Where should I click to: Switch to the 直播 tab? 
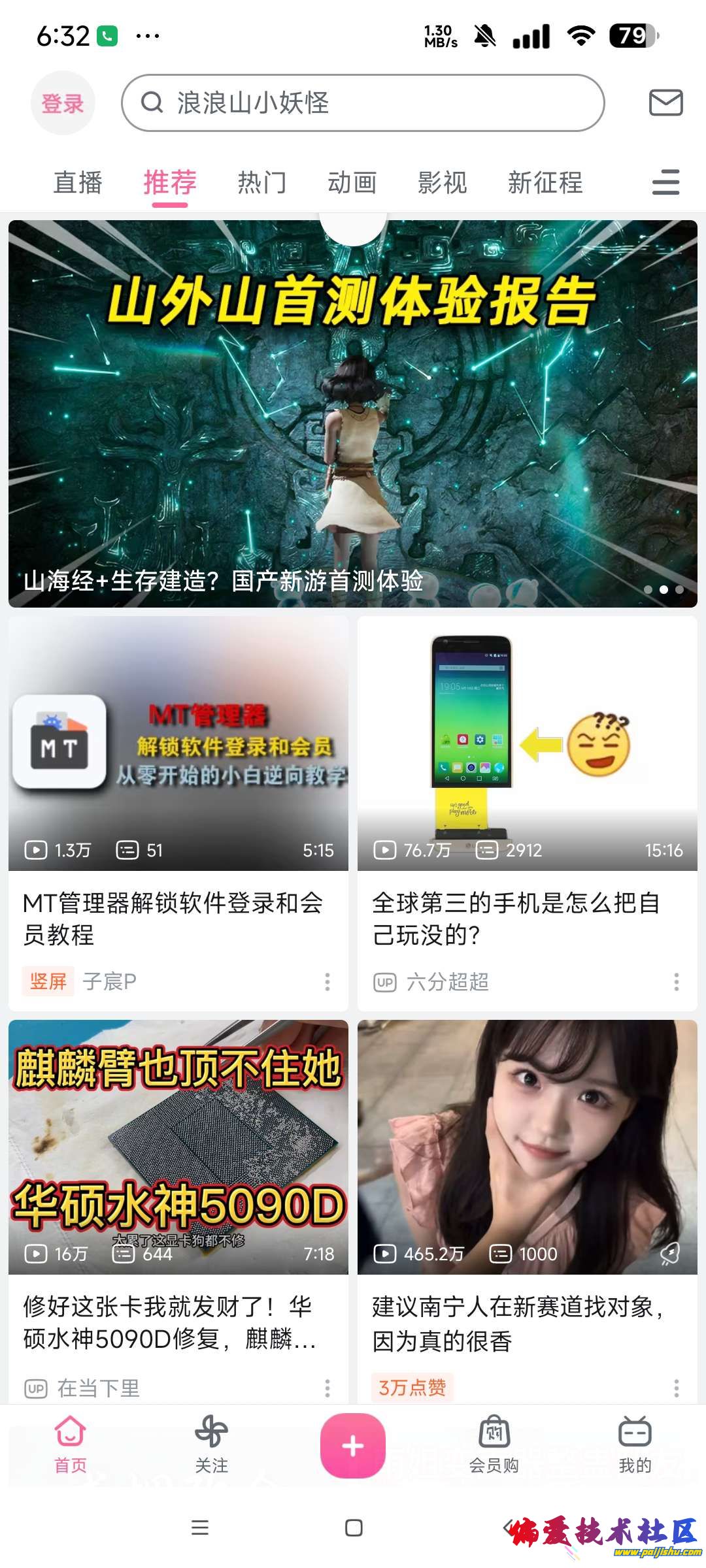tap(78, 182)
